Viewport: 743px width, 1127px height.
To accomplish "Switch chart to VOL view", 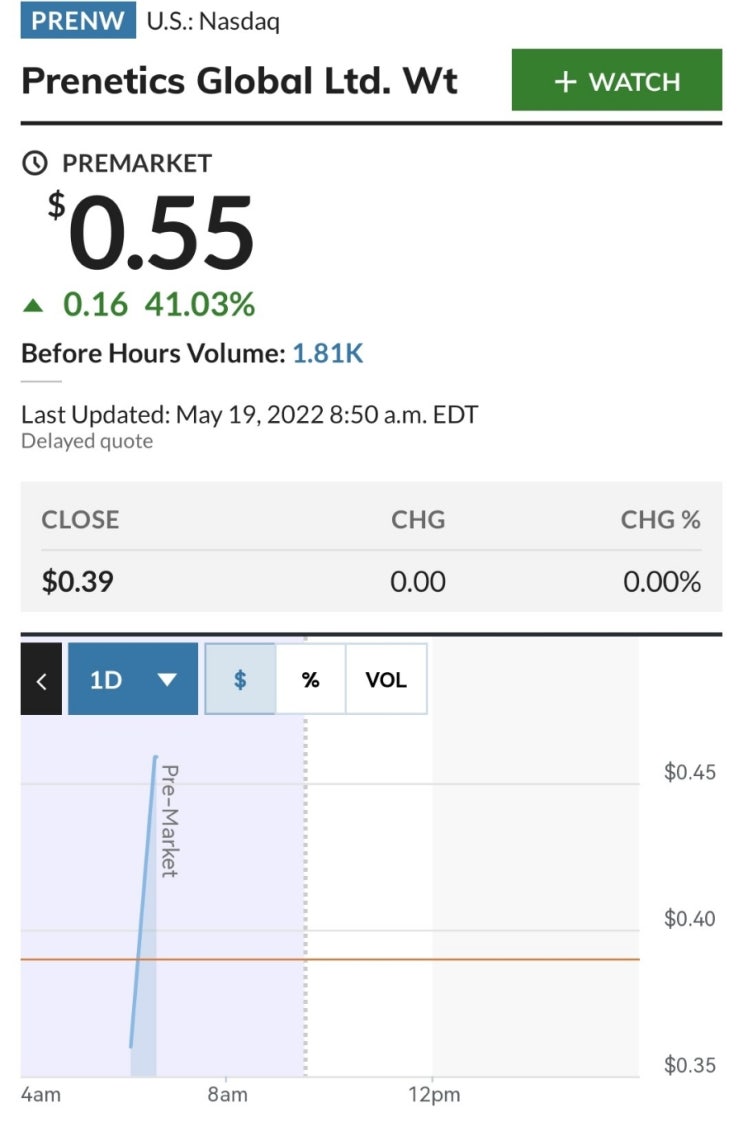I will coord(386,680).
